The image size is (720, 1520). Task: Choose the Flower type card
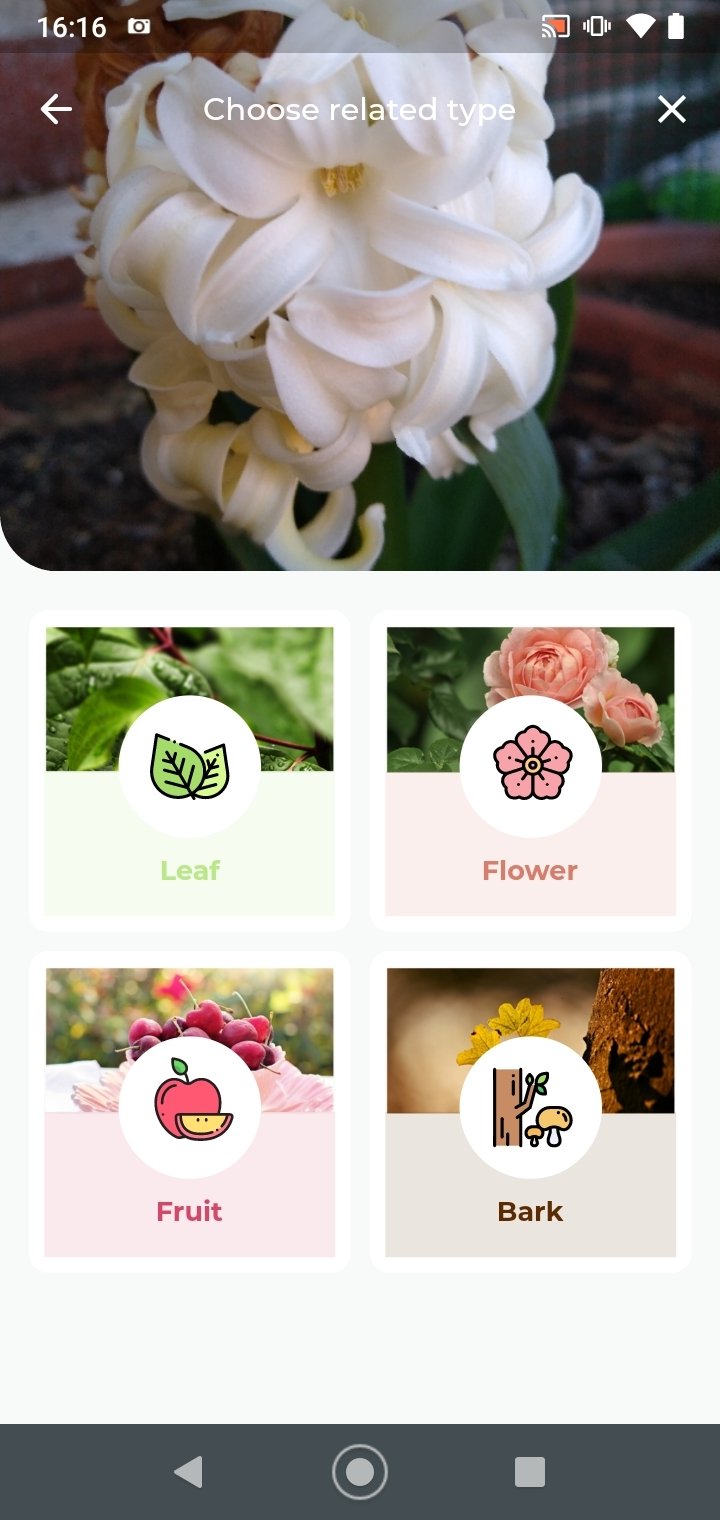pyautogui.click(x=530, y=771)
